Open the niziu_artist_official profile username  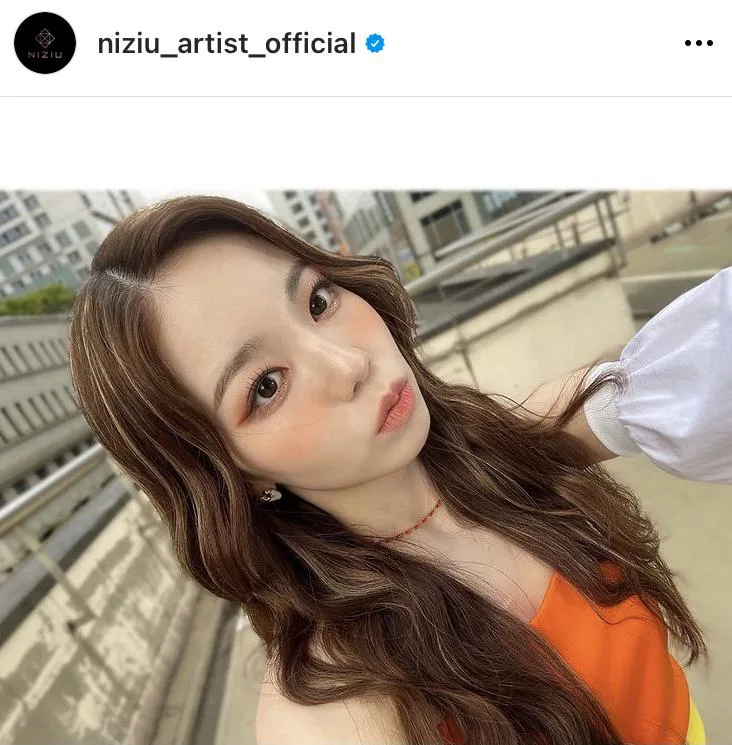[x=227, y=44]
